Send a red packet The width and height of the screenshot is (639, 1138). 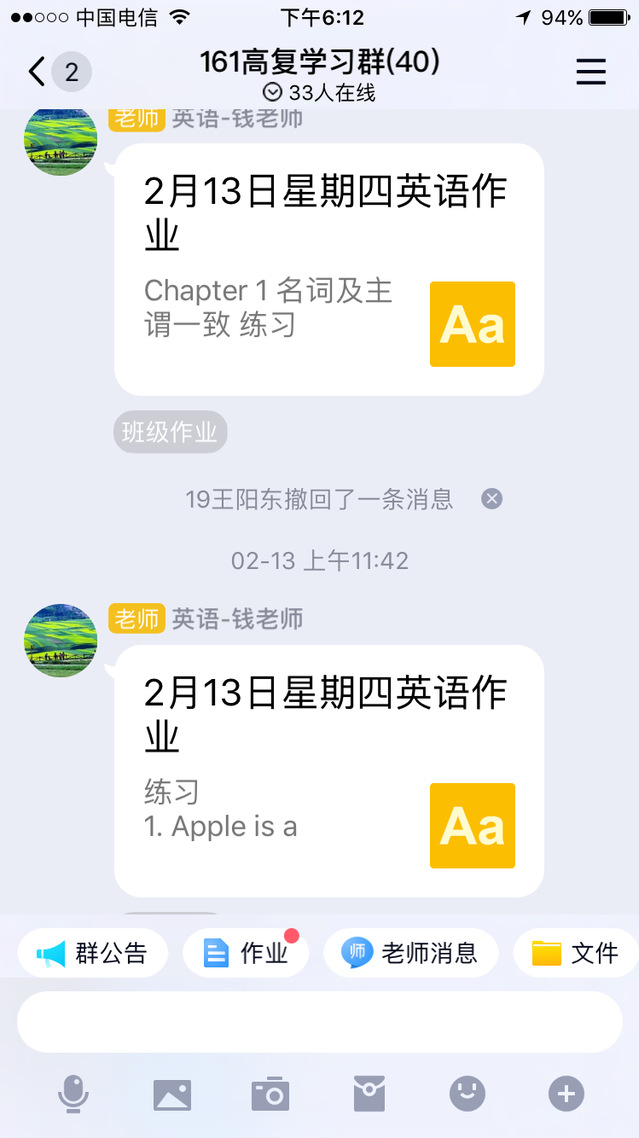369,1094
